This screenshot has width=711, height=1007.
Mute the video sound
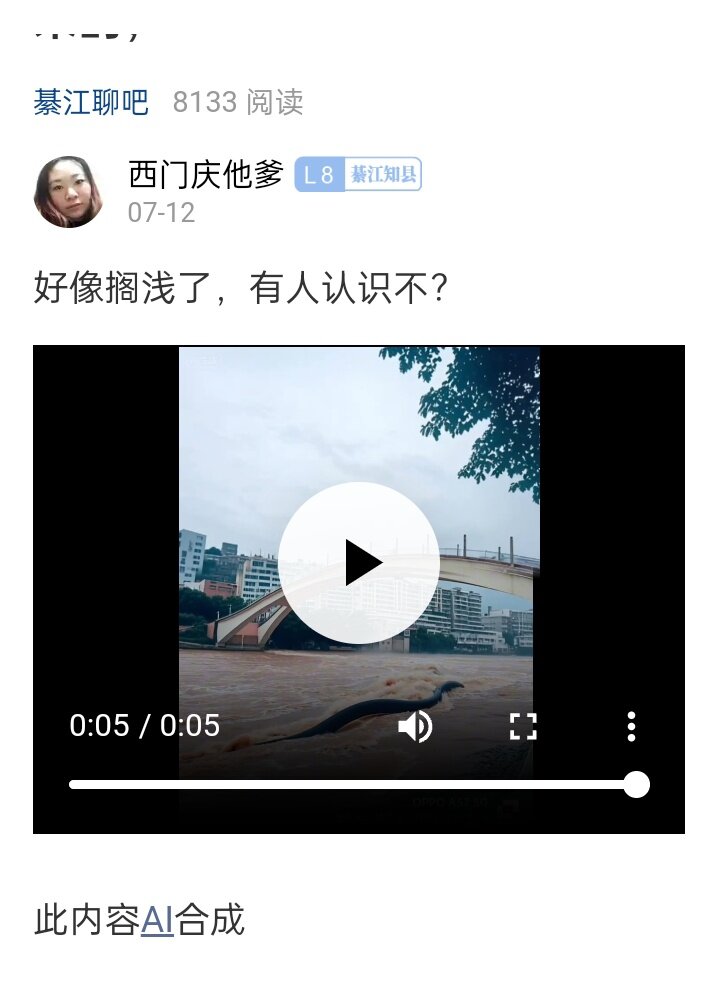click(x=415, y=726)
